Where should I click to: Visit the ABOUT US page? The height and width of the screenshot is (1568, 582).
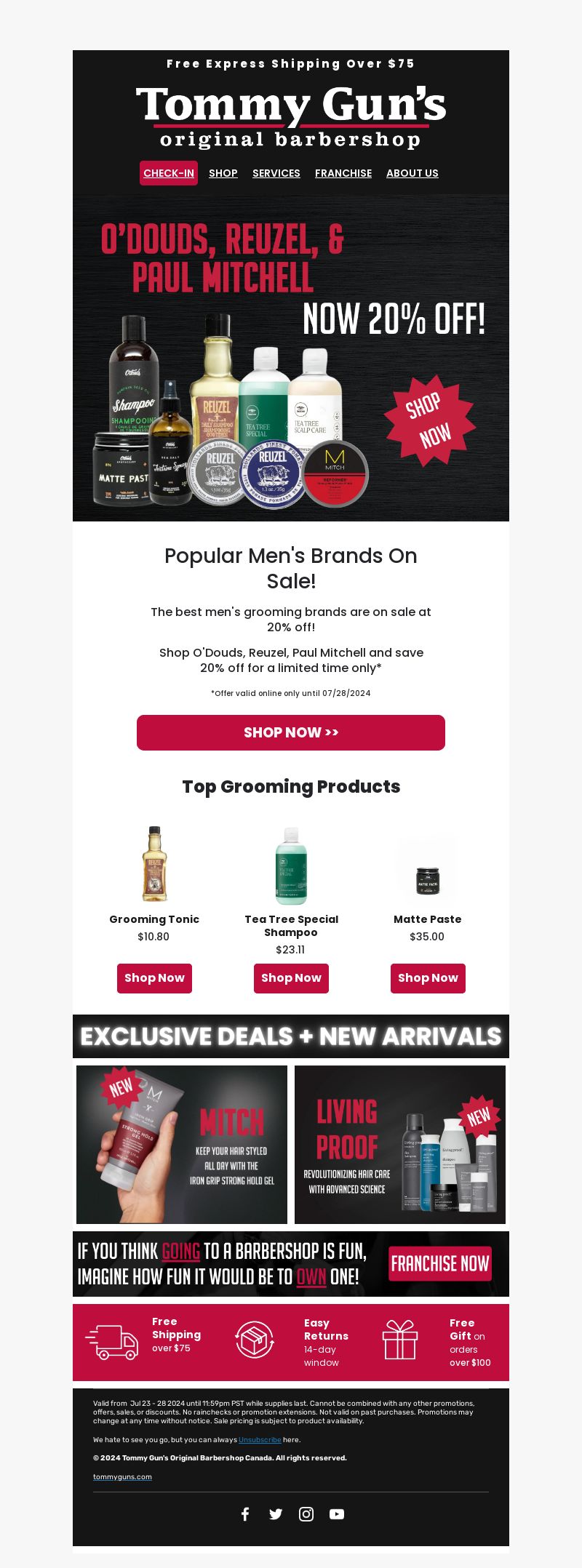pyautogui.click(x=412, y=173)
